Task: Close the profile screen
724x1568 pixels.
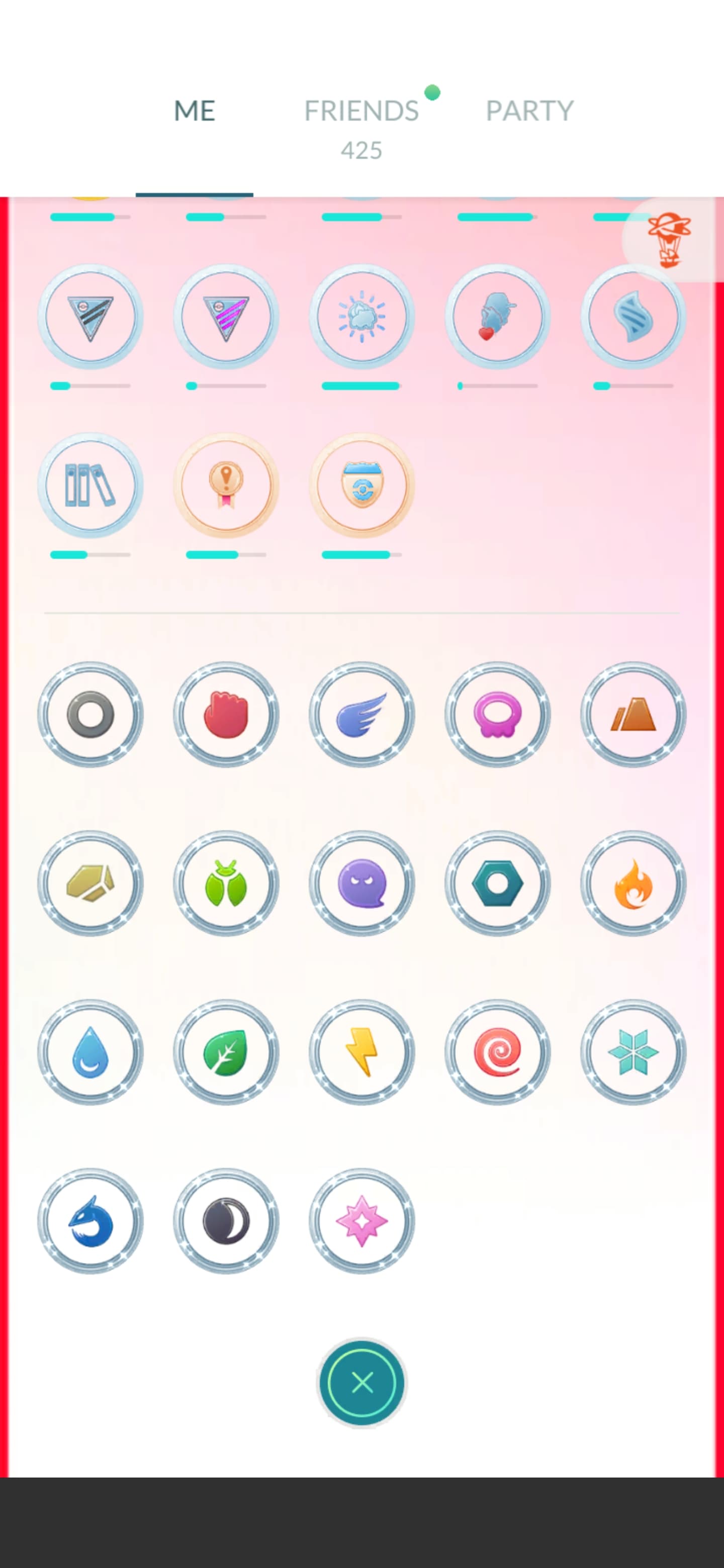Action: point(361,1383)
